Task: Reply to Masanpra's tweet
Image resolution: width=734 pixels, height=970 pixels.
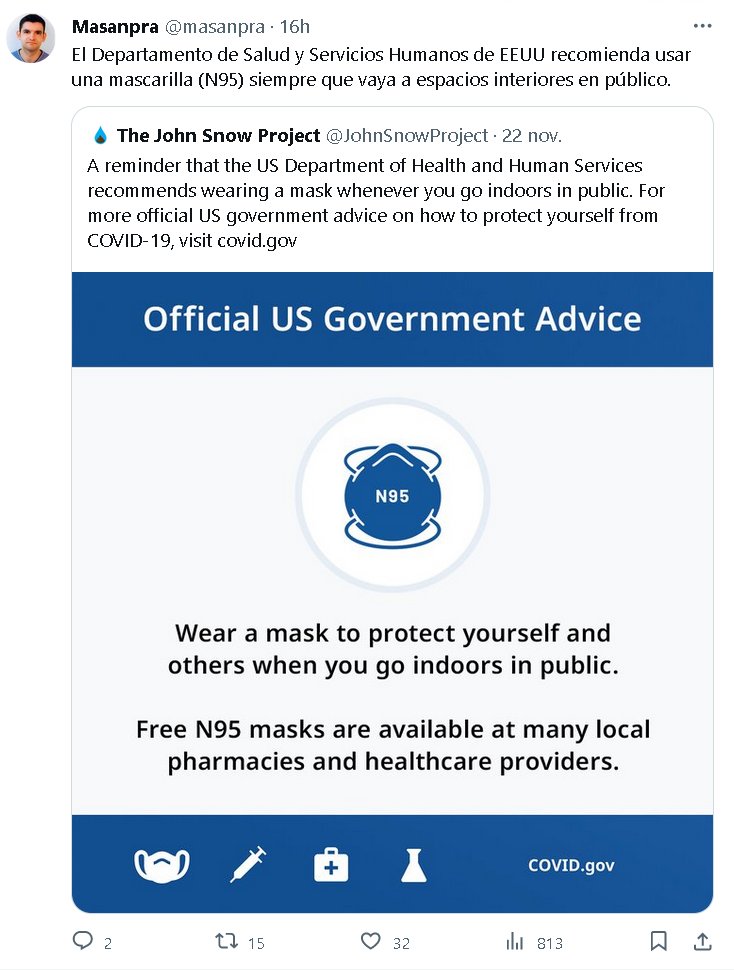Action: (x=84, y=942)
